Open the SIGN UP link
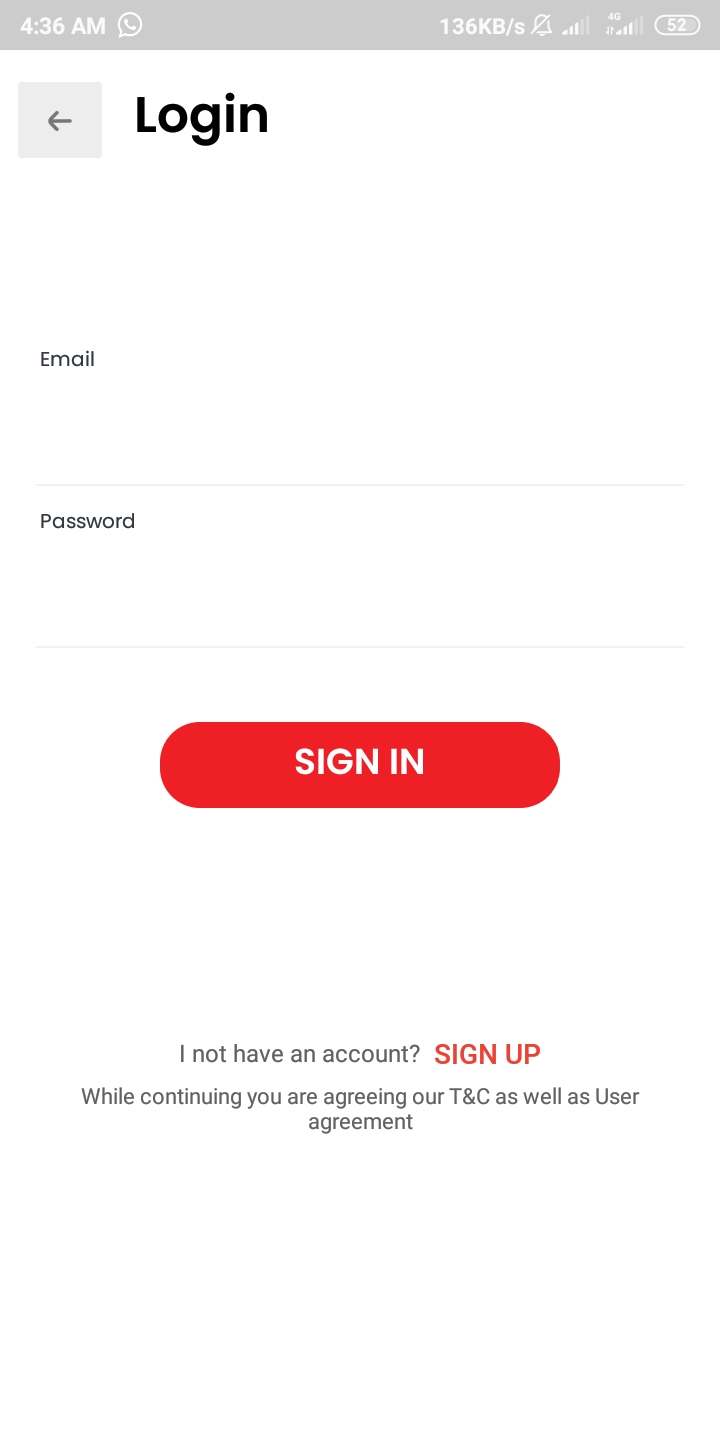The height and width of the screenshot is (1440, 720). [487, 1054]
